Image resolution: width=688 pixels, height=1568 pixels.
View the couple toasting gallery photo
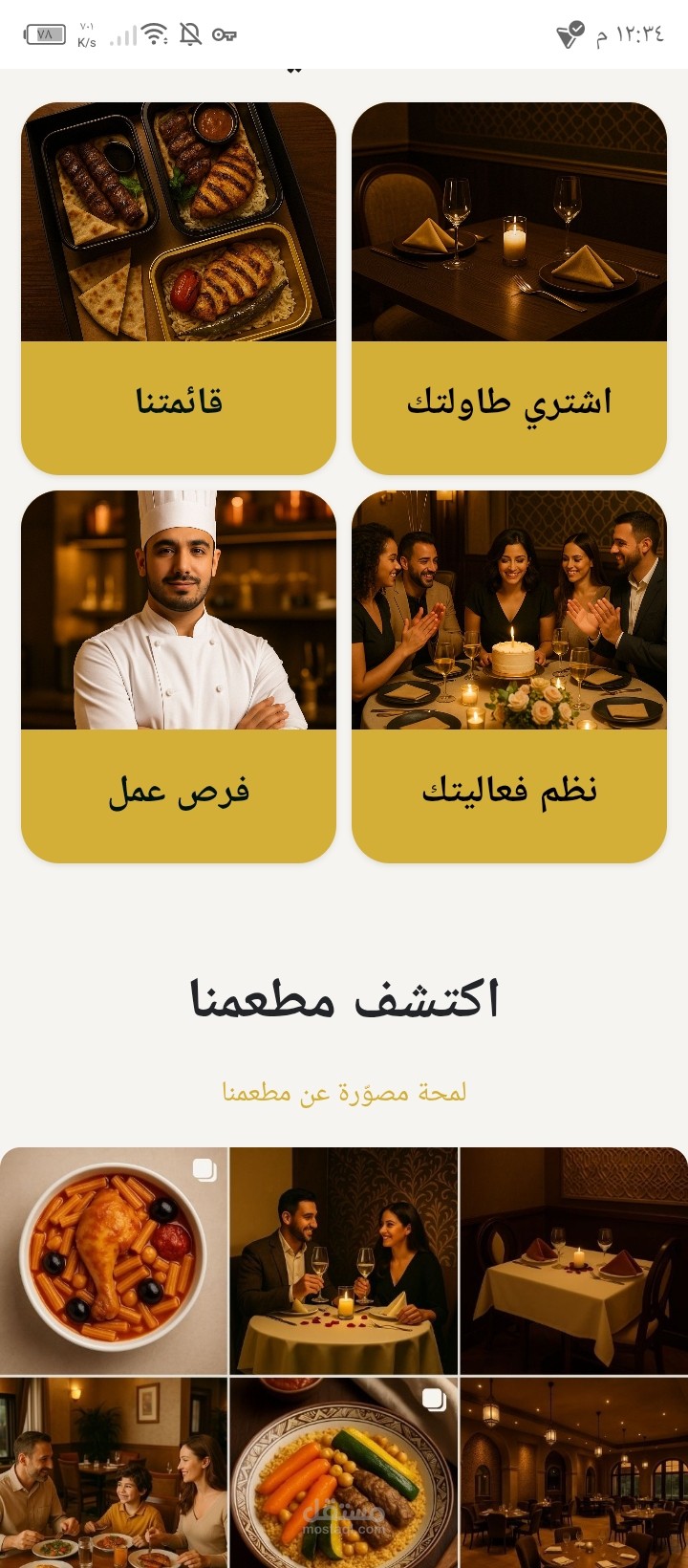(x=344, y=1261)
